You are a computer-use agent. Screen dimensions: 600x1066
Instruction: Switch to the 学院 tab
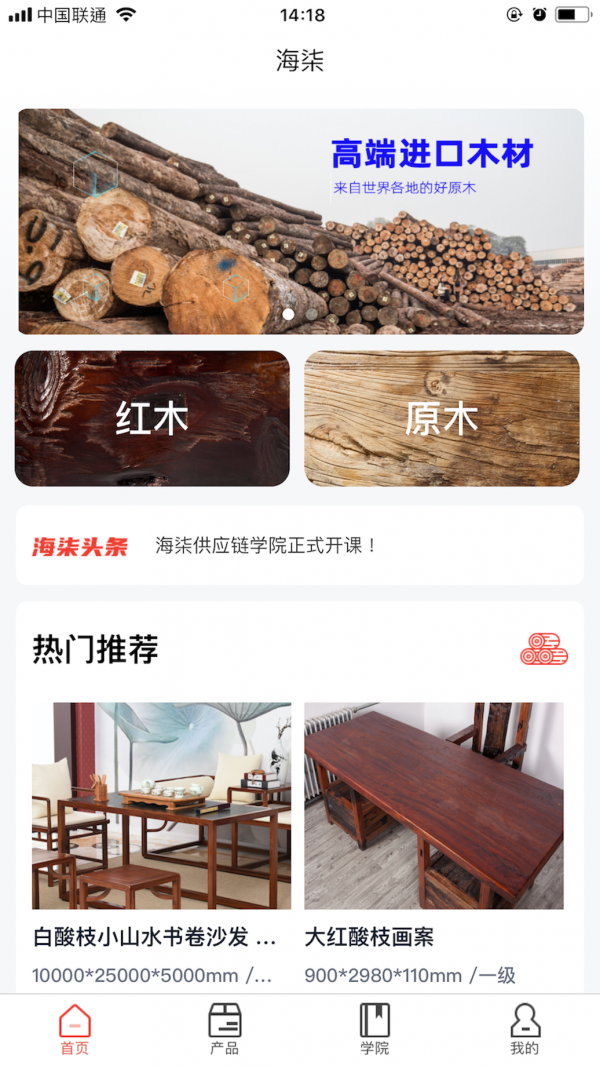375,1029
